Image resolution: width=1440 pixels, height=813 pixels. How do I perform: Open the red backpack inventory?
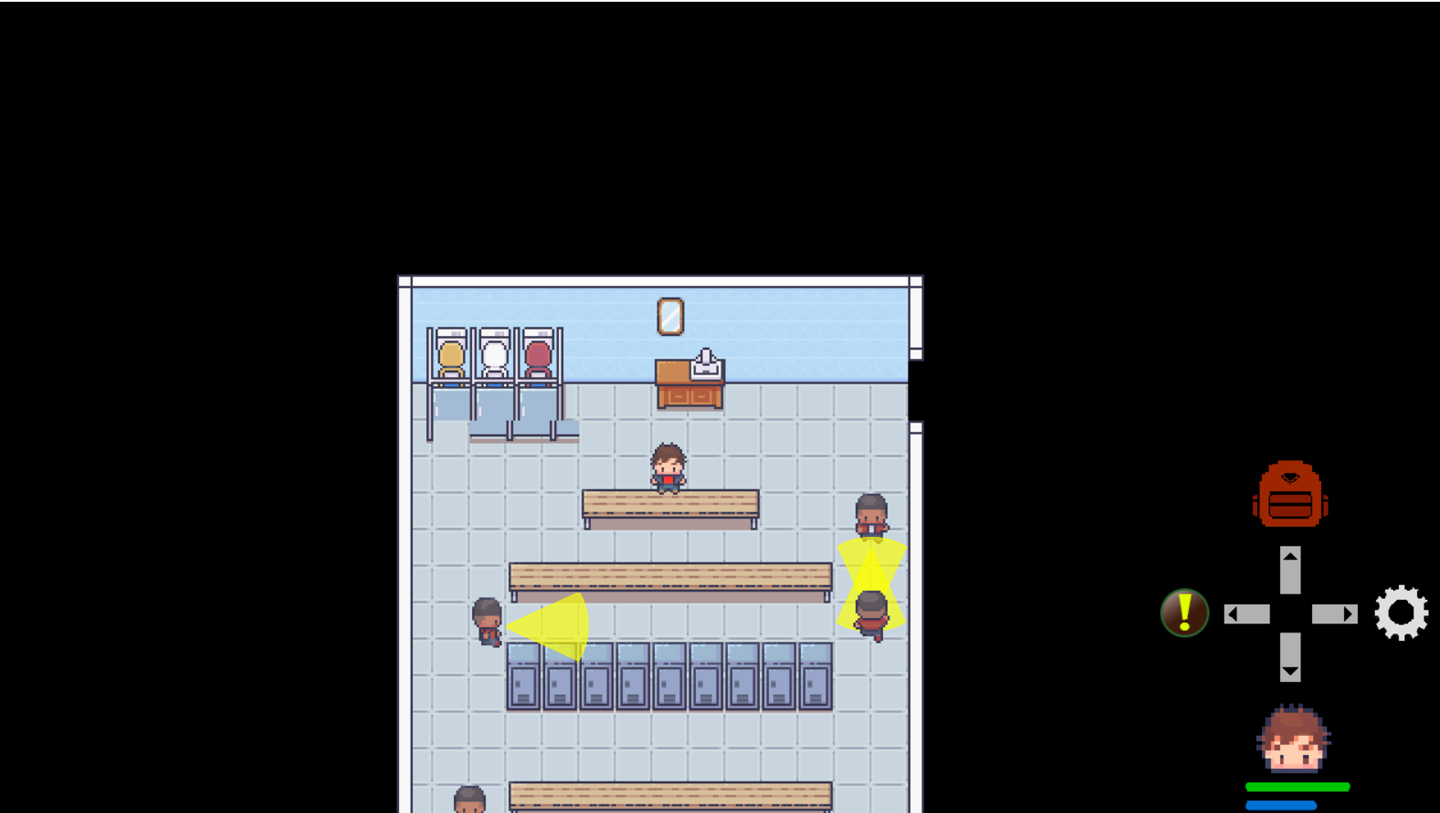pyautogui.click(x=1290, y=494)
